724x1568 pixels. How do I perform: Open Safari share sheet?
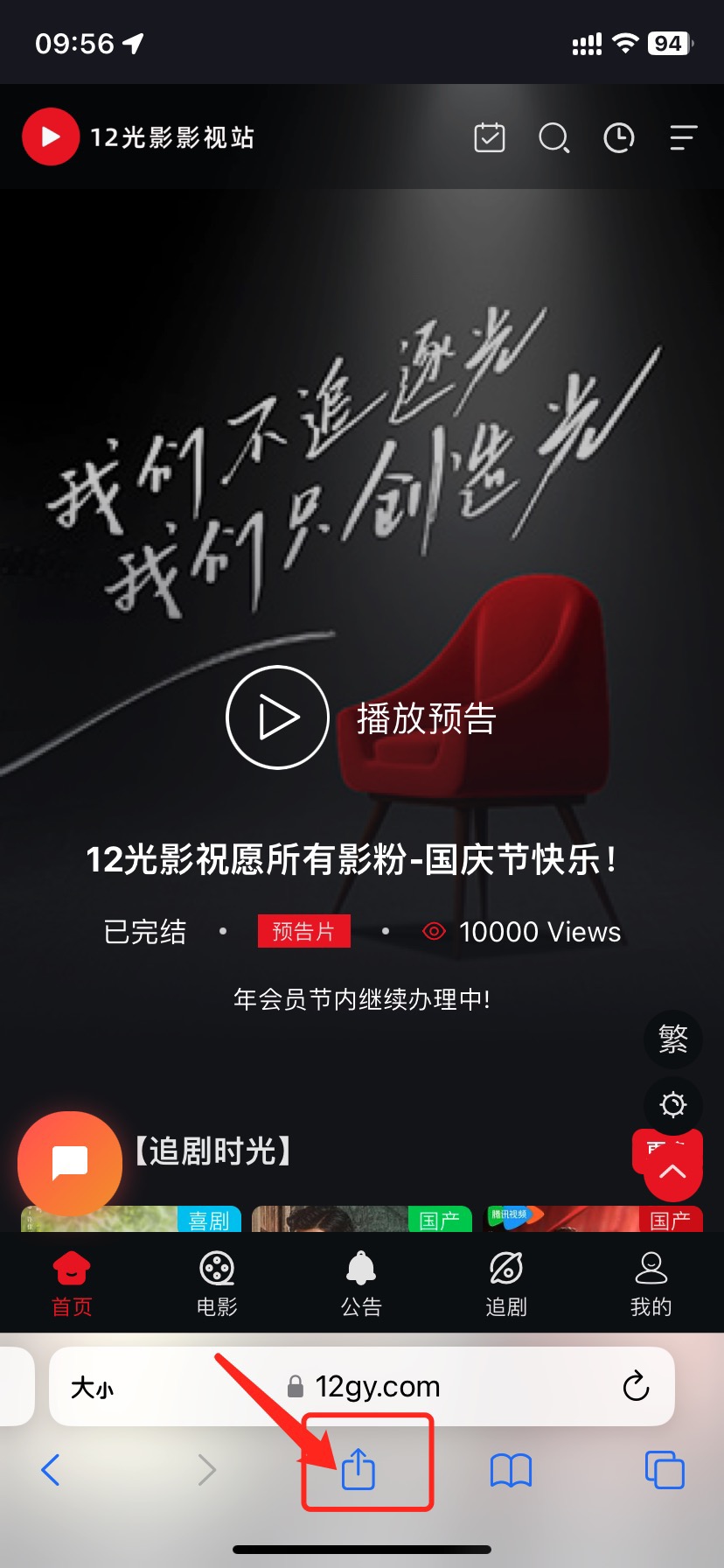[x=359, y=1469]
